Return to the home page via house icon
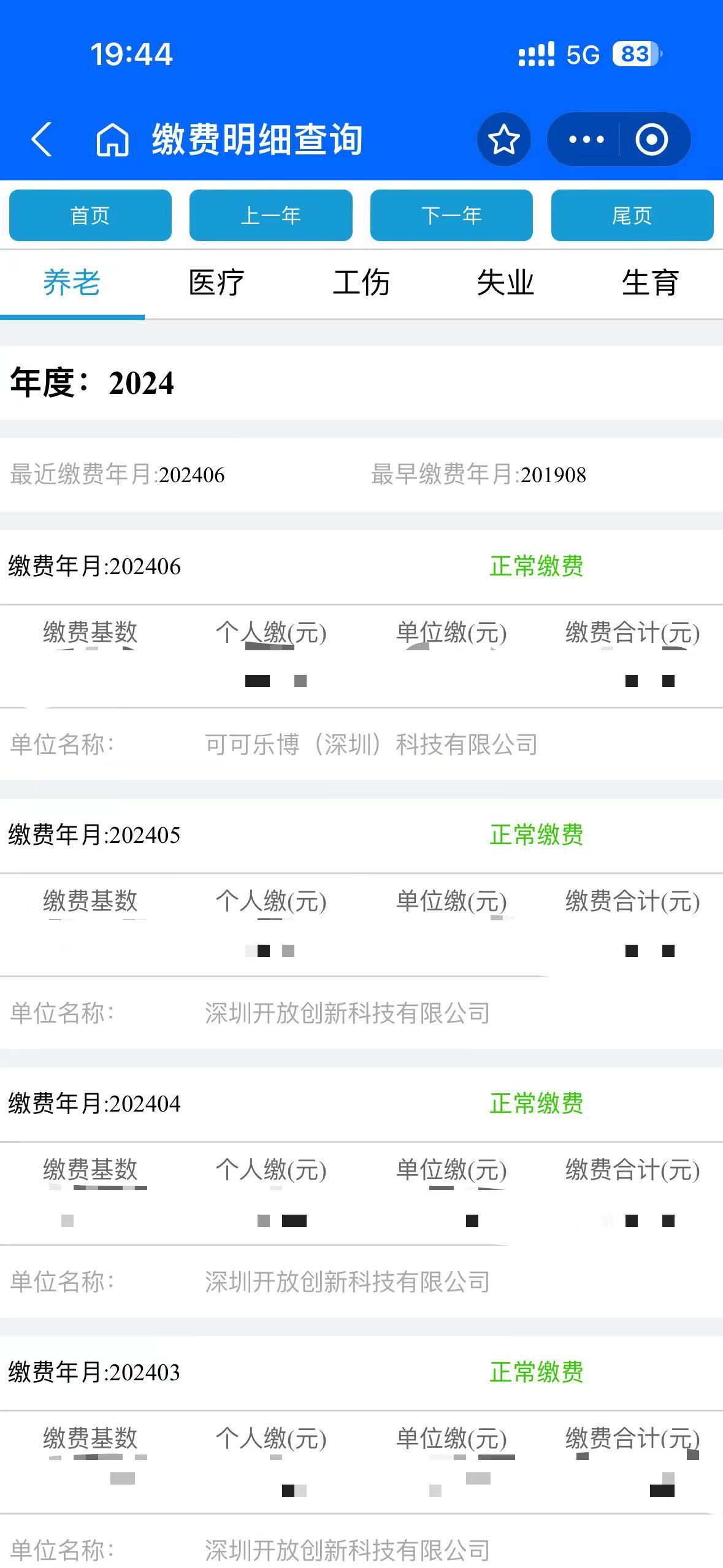The width and height of the screenshot is (723, 1568). 112,139
